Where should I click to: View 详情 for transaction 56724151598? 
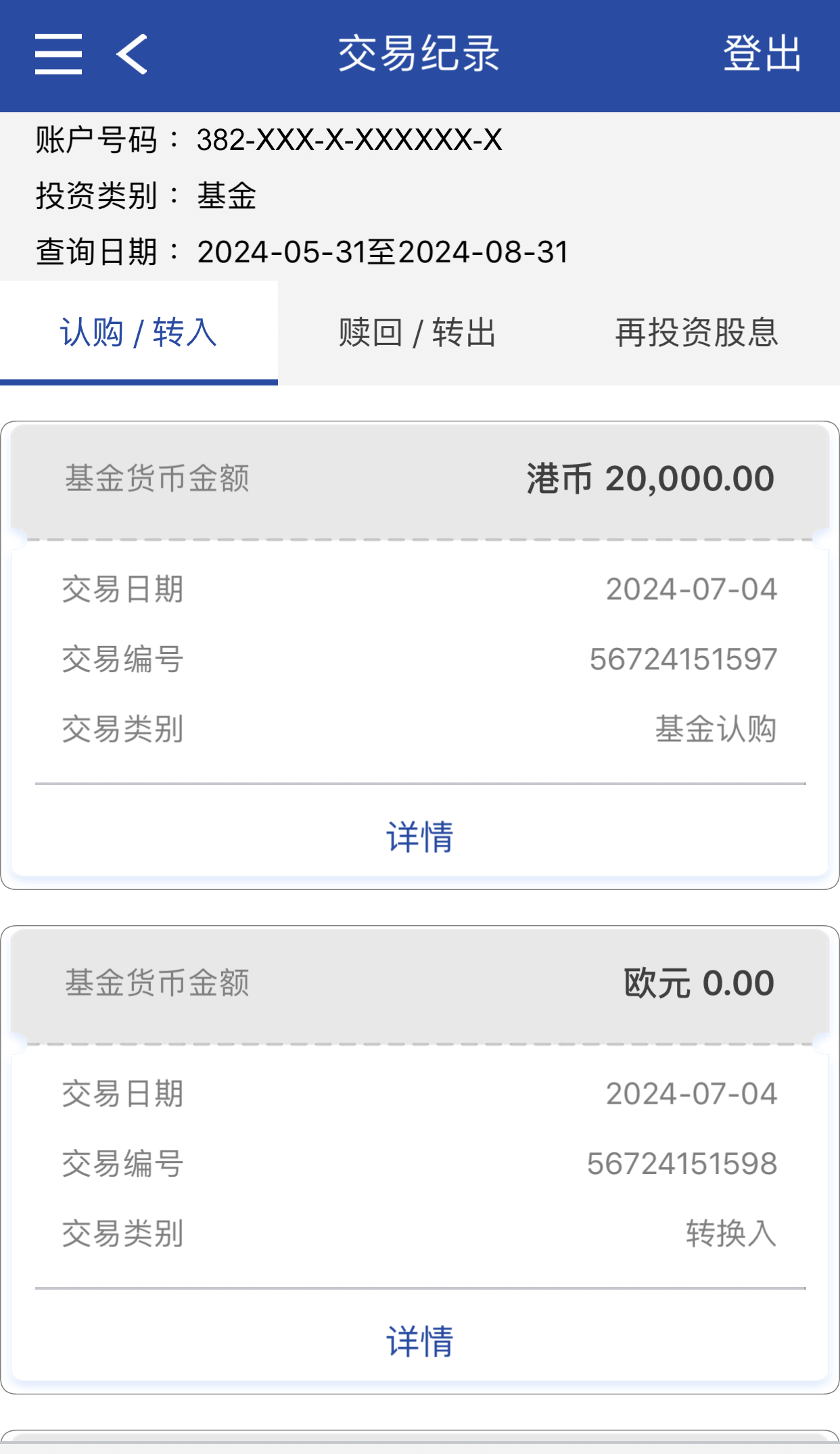[419, 1341]
